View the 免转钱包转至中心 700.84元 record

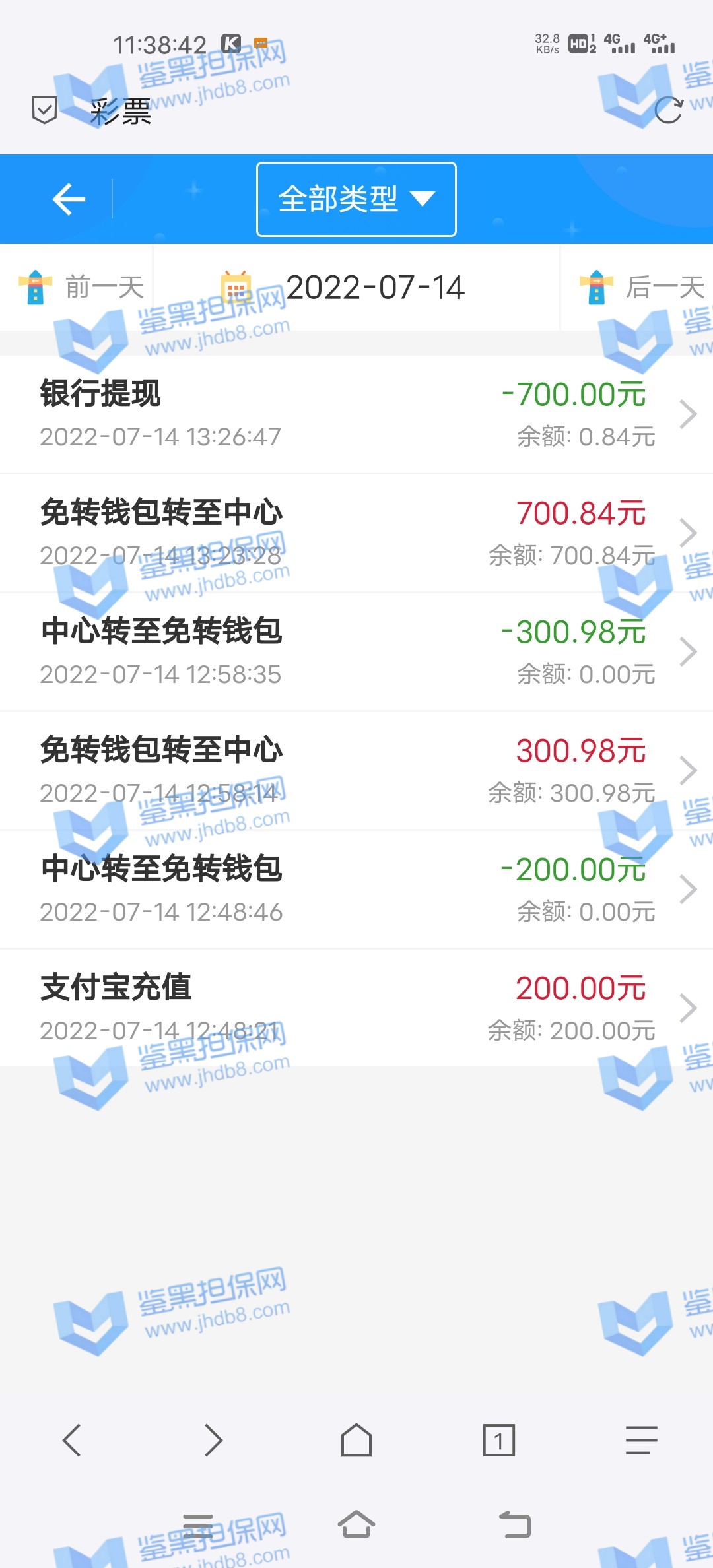coord(356,533)
